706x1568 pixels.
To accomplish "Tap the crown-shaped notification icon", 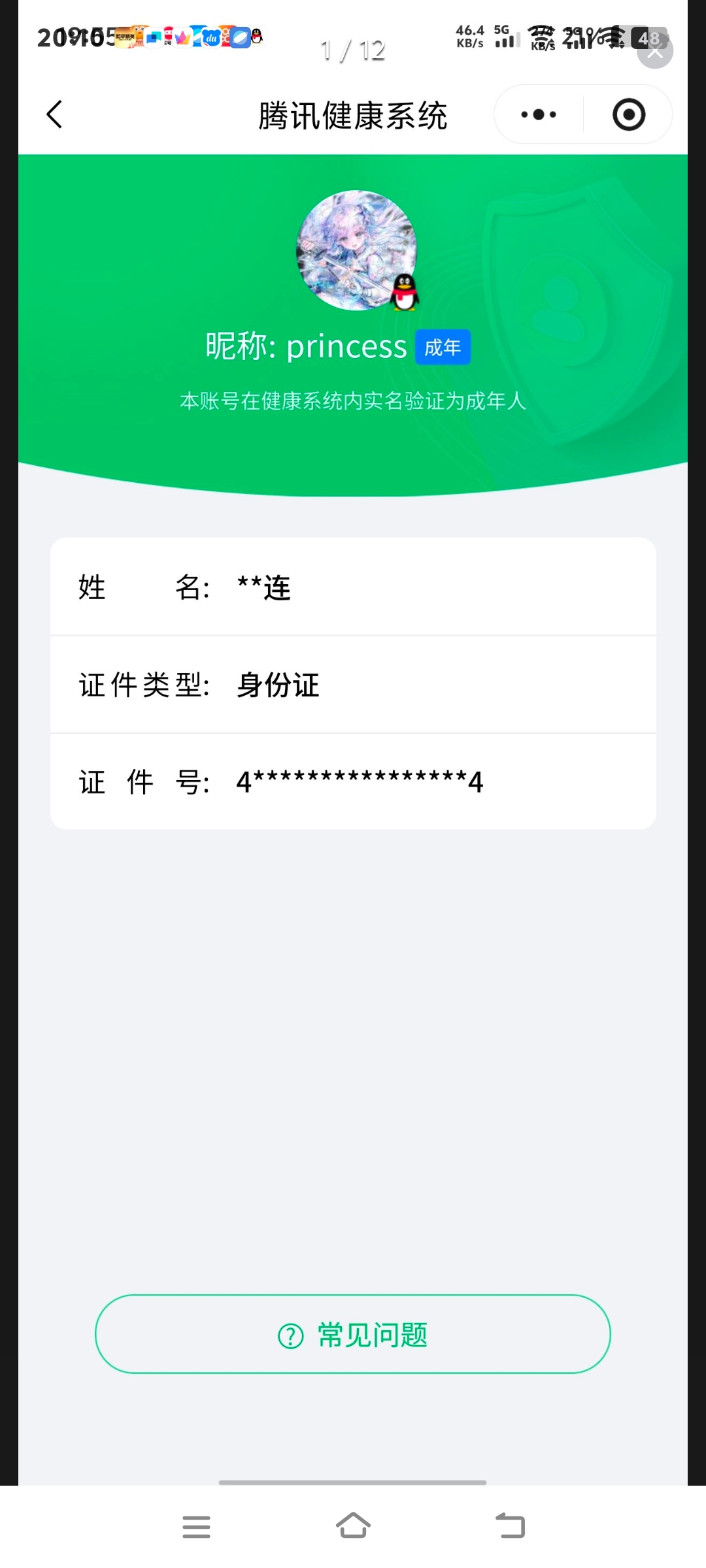I will (x=182, y=37).
